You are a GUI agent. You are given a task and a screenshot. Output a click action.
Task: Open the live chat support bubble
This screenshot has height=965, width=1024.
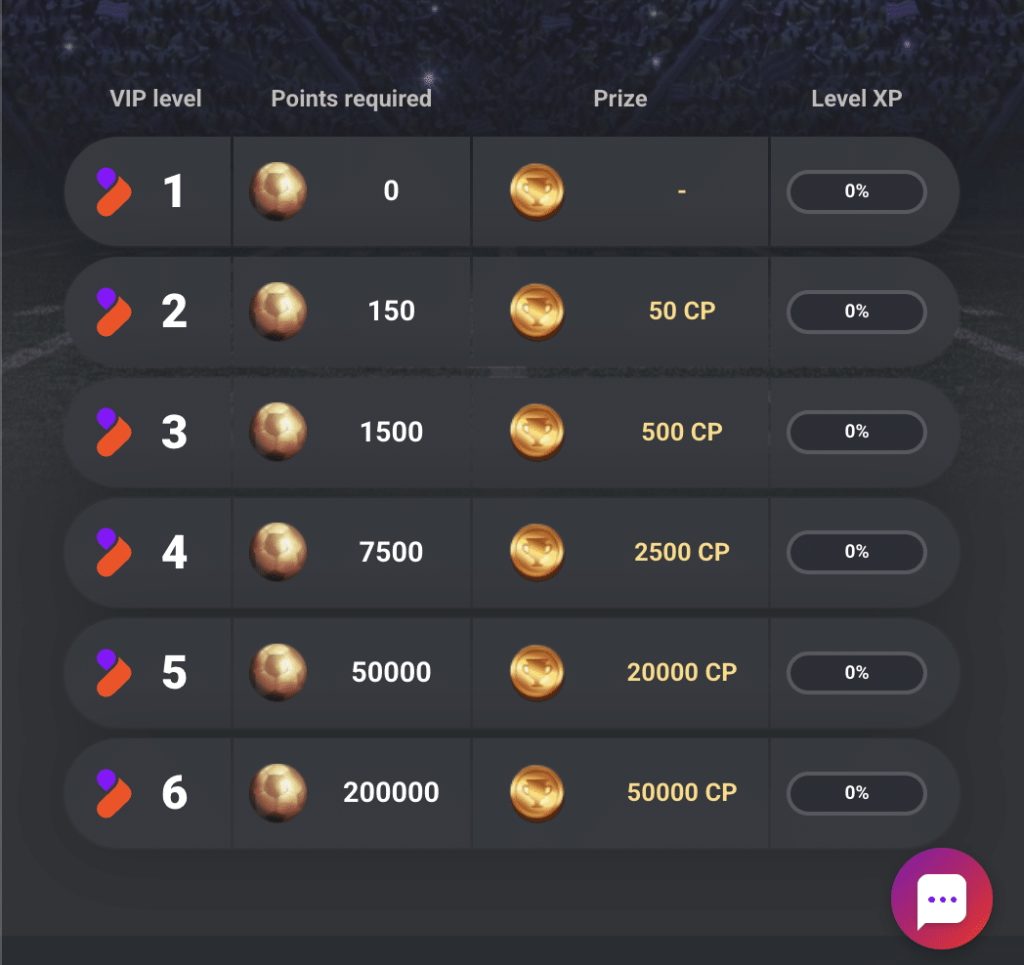coord(941,897)
